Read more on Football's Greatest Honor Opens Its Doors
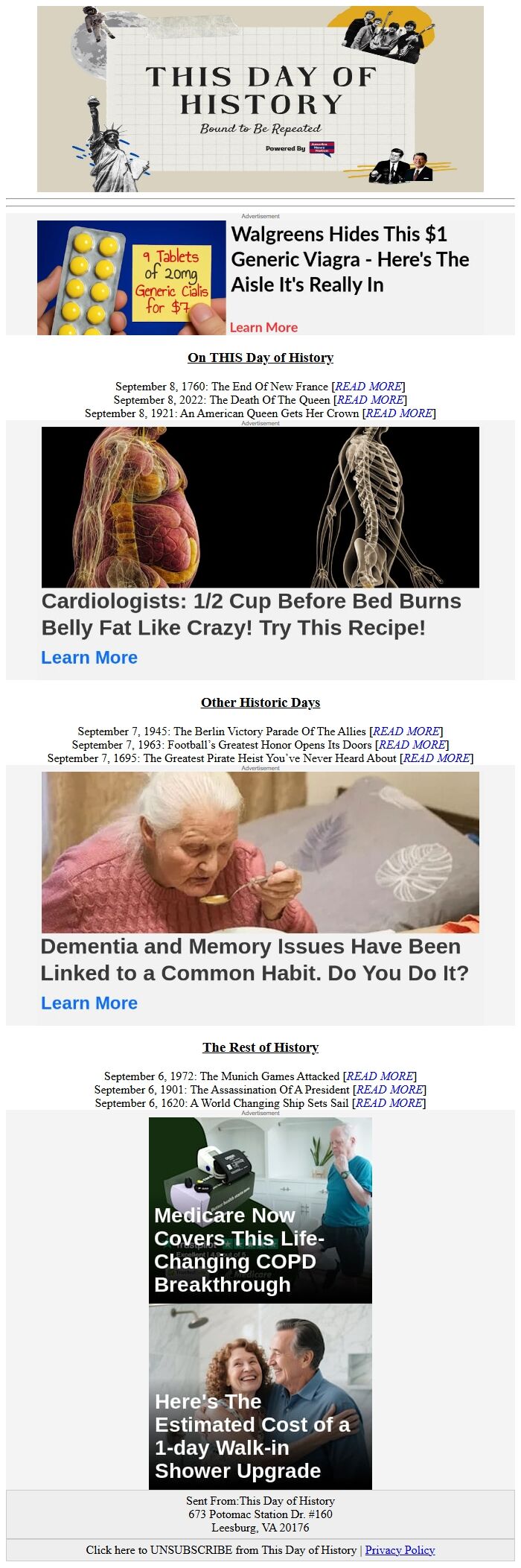Image resolution: width=521 pixels, height=1568 pixels. (412, 745)
